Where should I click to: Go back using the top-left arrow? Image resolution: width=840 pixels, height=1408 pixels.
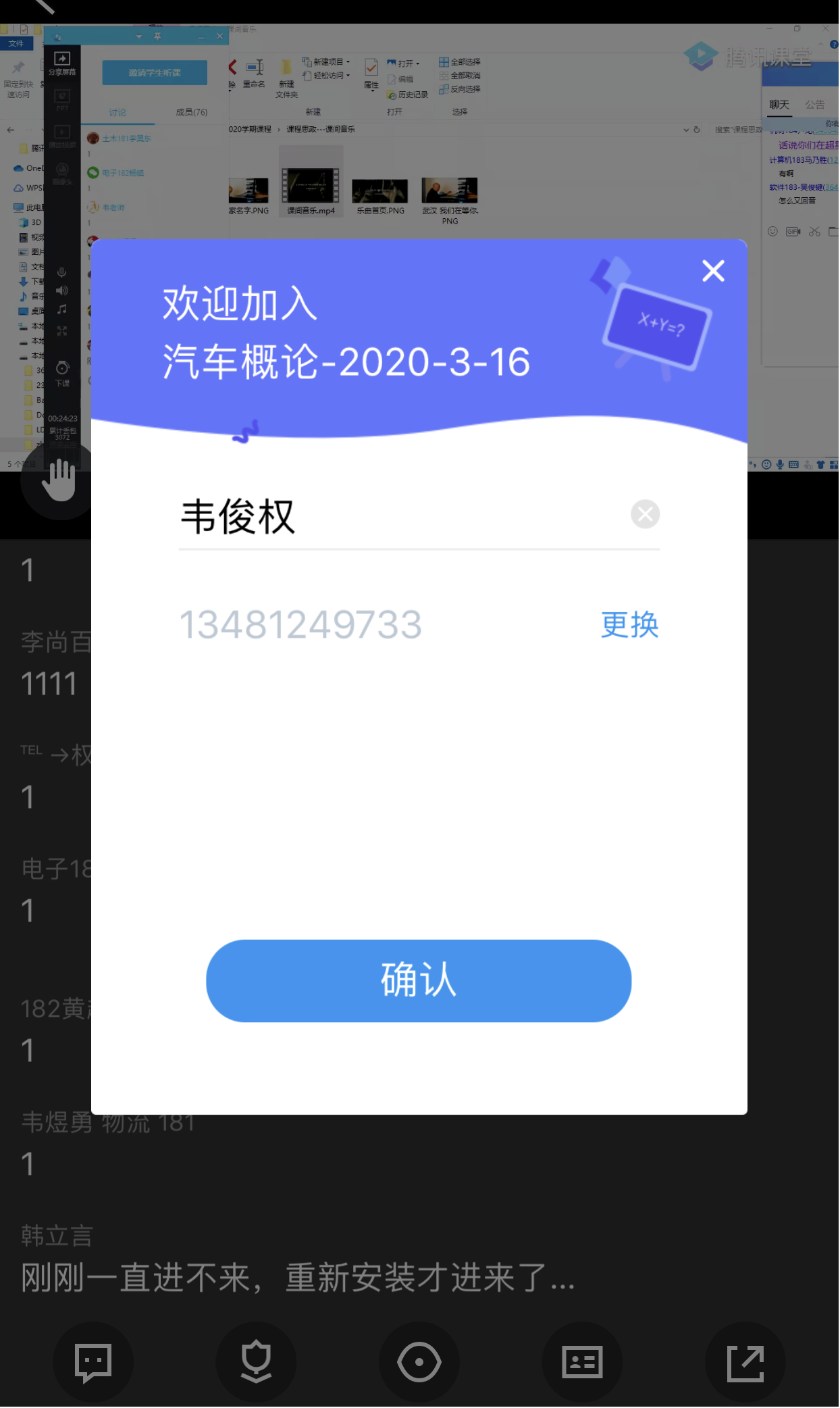[42, 5]
